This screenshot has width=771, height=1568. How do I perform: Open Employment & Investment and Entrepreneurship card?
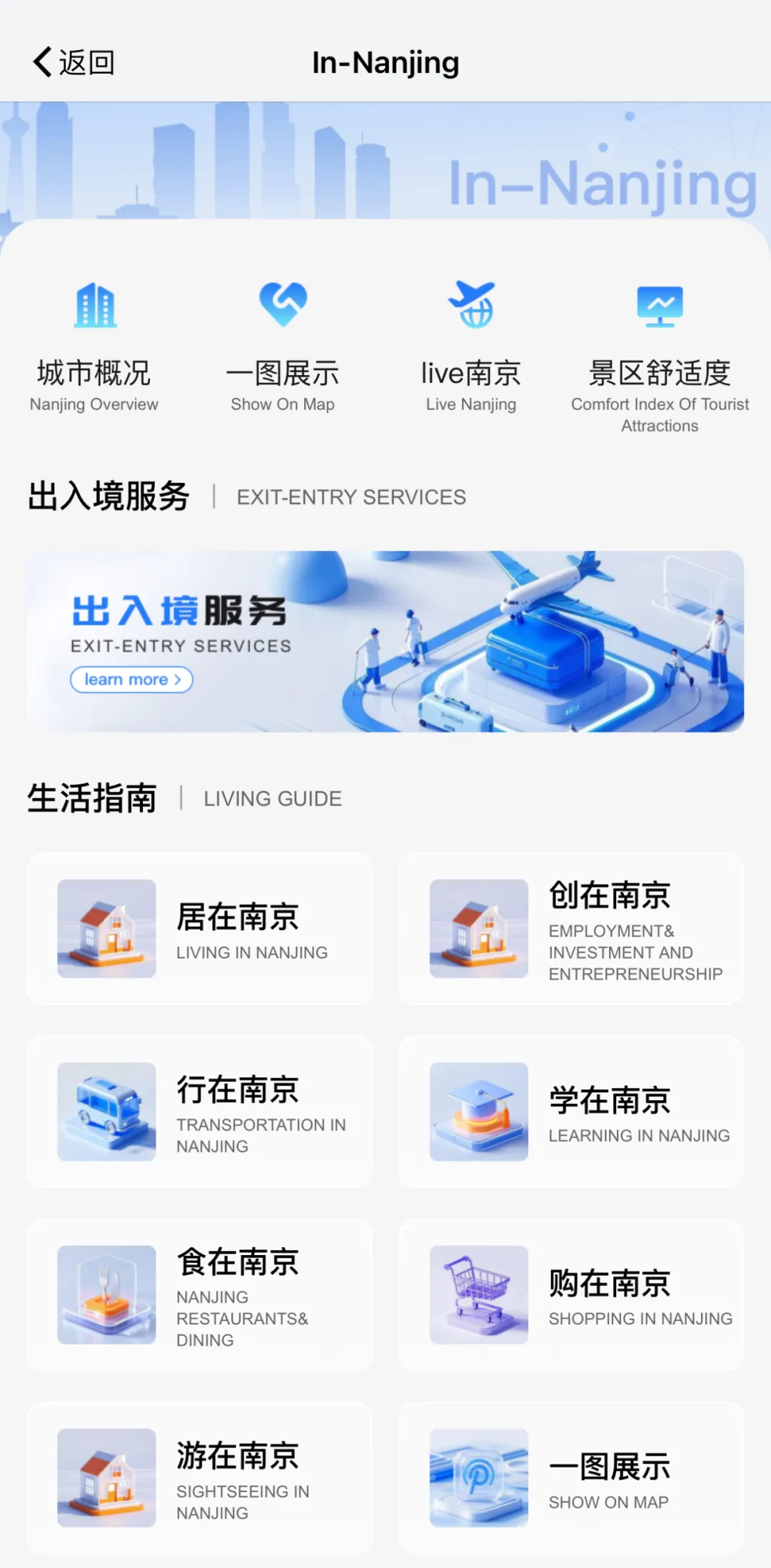tap(571, 928)
